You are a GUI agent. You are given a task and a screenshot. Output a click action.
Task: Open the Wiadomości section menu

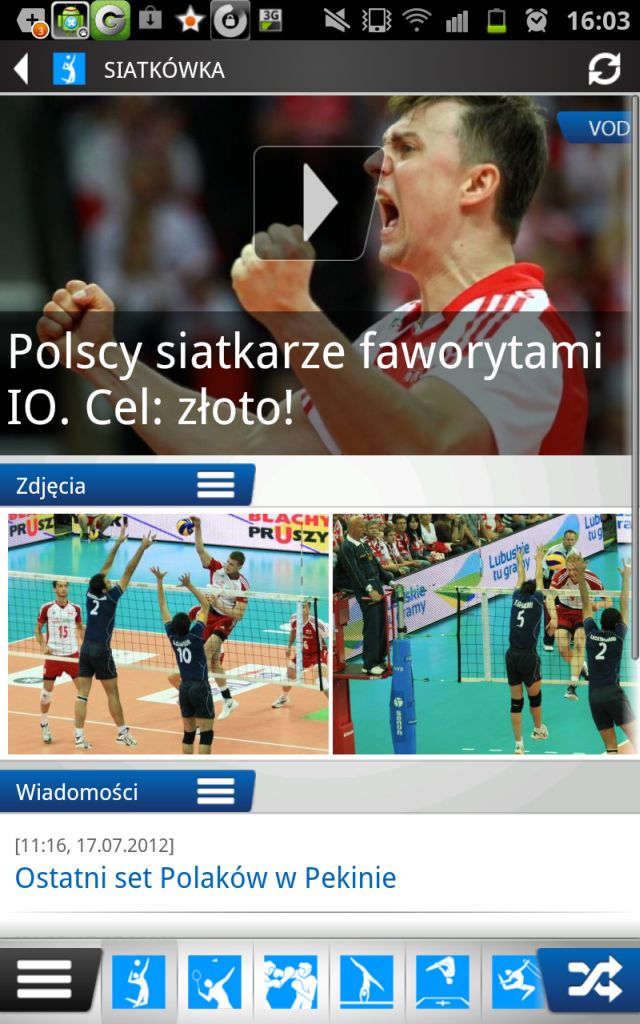pos(215,792)
